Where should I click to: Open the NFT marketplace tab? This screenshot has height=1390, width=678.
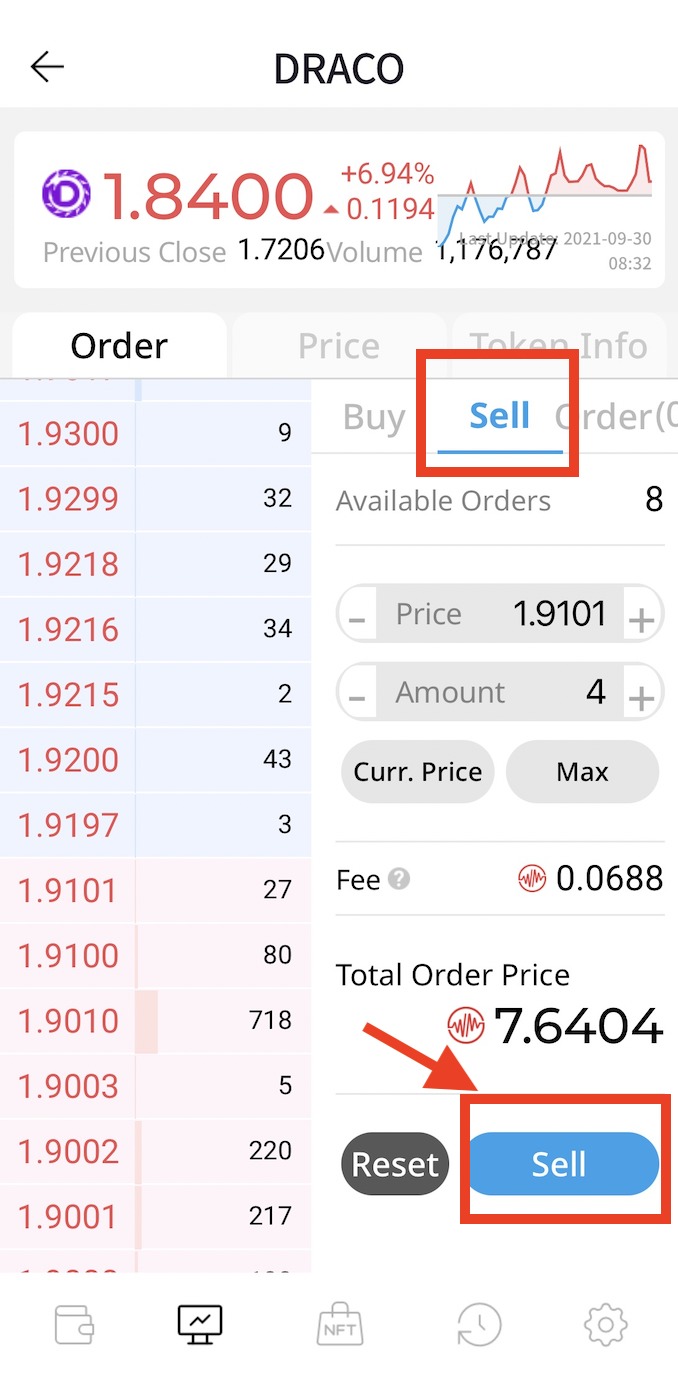pyautogui.click(x=339, y=1325)
